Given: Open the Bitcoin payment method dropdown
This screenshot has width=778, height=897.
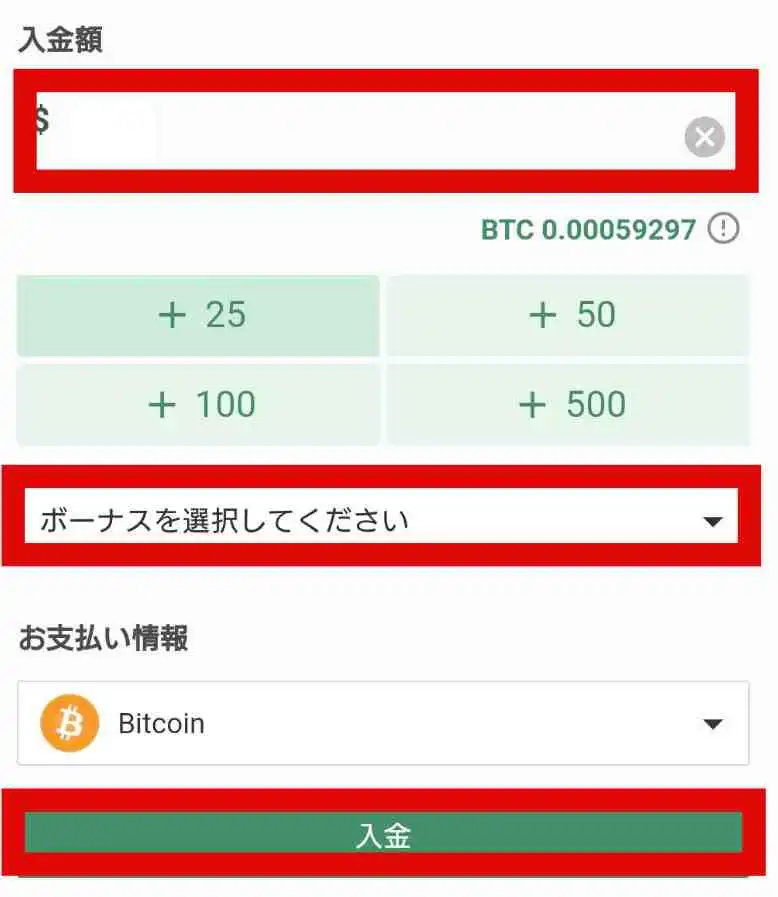Looking at the screenshot, I should point(383,723).
